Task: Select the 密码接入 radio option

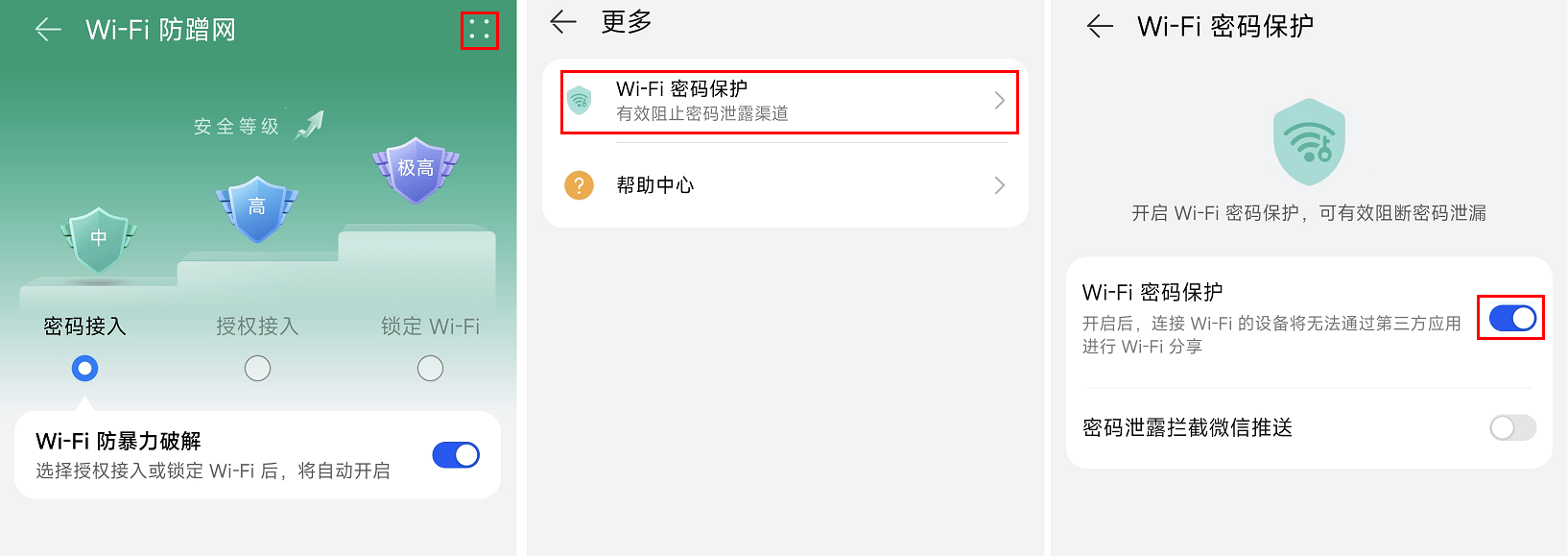Action: [85, 368]
